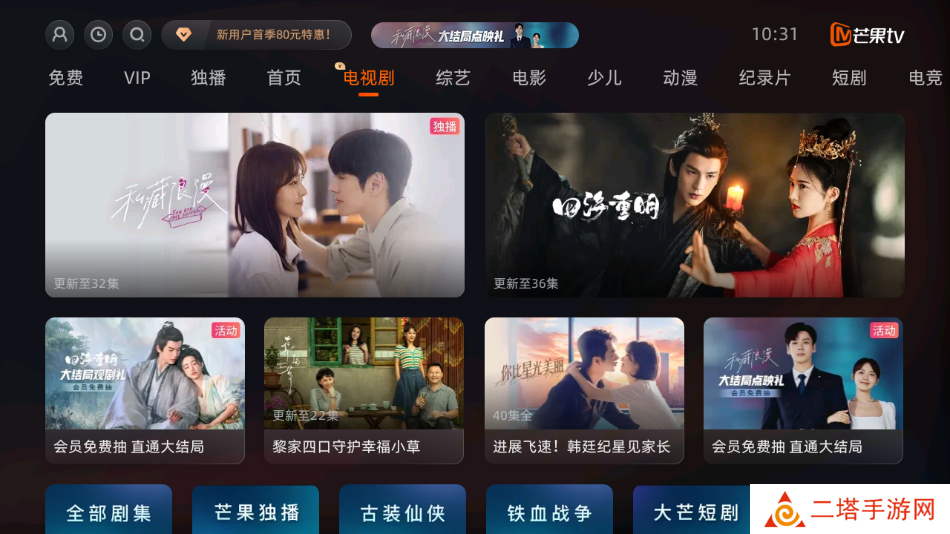Viewport: 950px width, 534px height.
Task: Open 进展飞速！韩廷纪星见家长 card
Action: [x=584, y=390]
